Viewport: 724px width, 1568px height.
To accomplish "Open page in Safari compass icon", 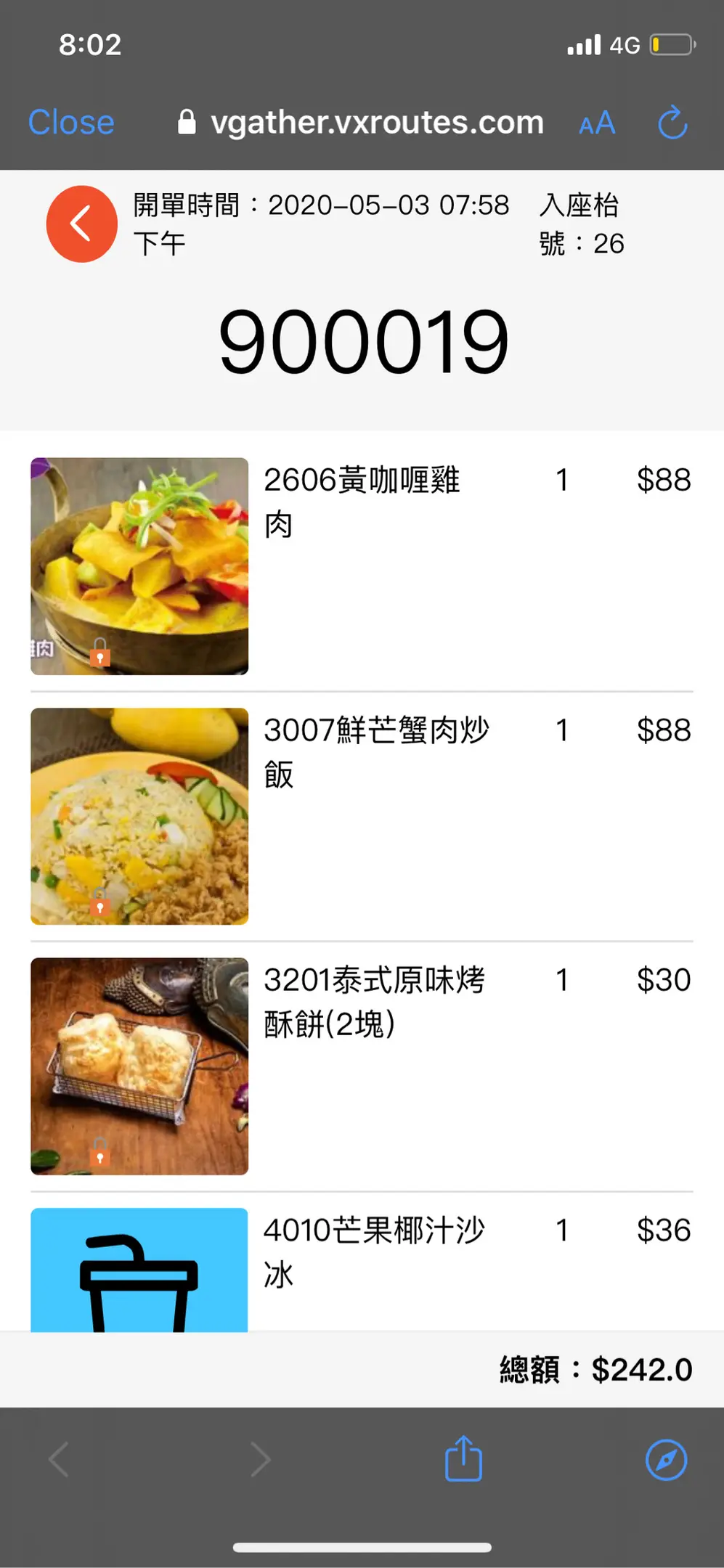I will point(666,1459).
